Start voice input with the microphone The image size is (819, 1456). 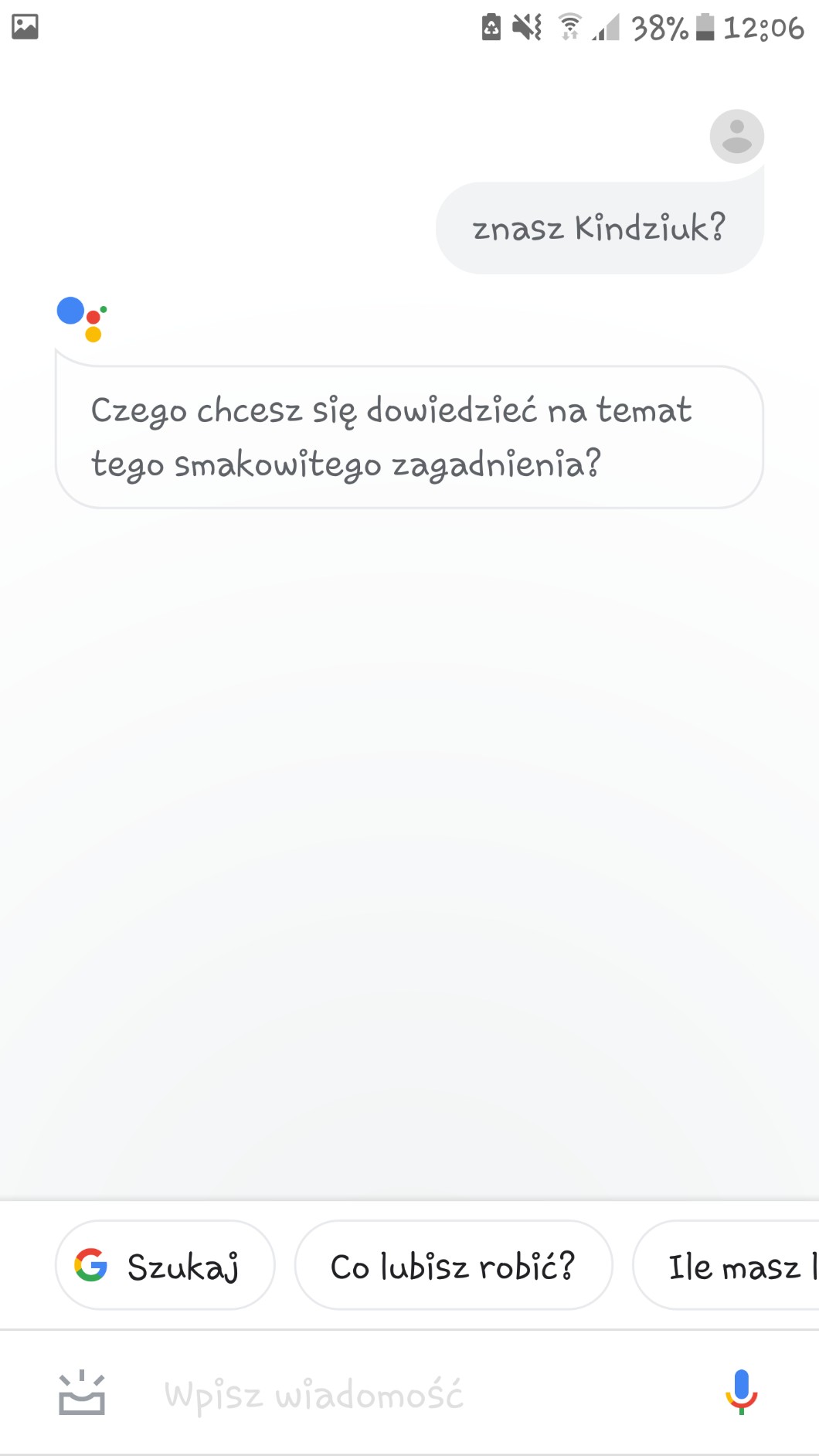click(x=741, y=1393)
